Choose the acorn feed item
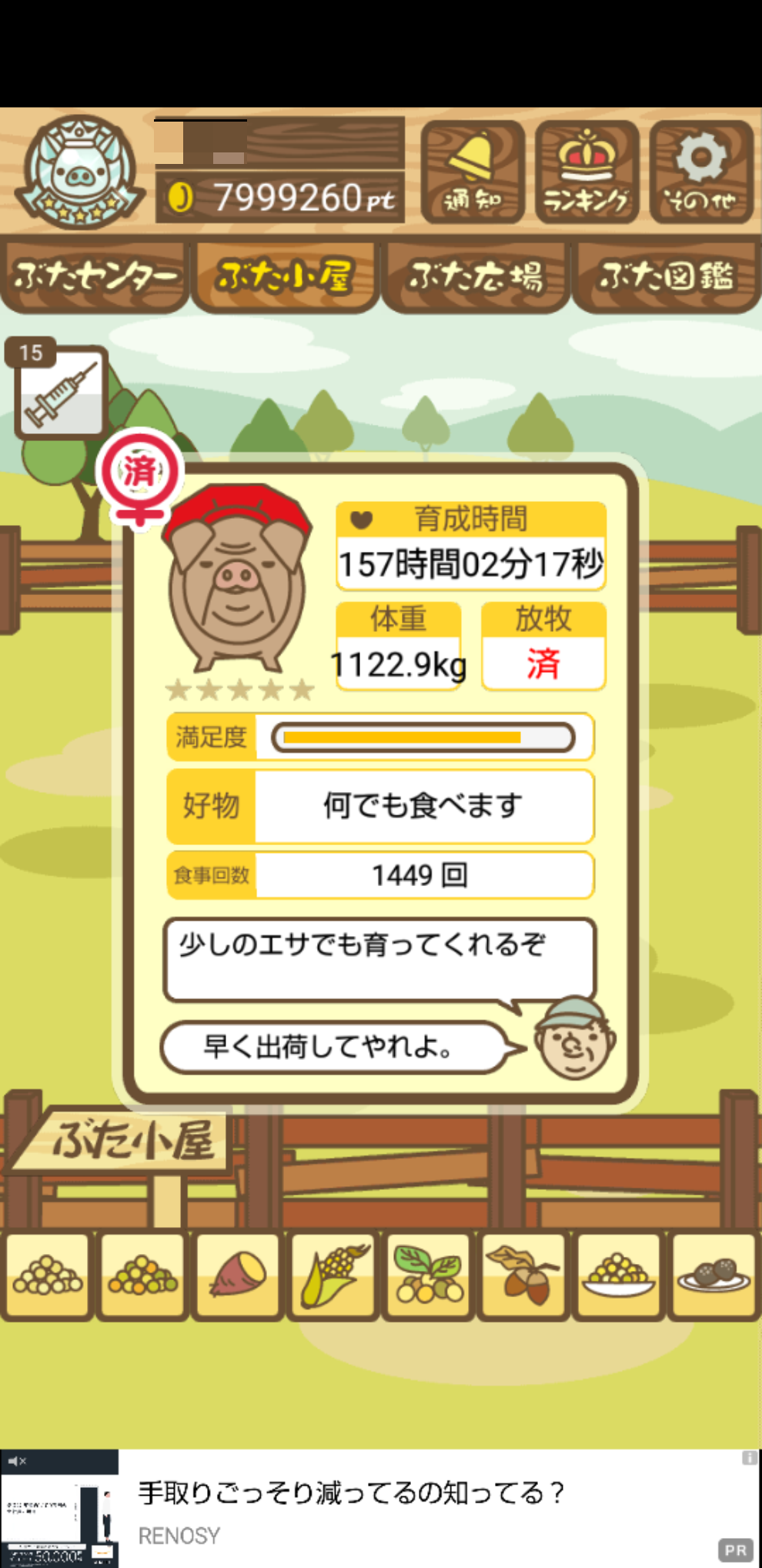Screen dimensions: 762x1568 point(524,1276)
